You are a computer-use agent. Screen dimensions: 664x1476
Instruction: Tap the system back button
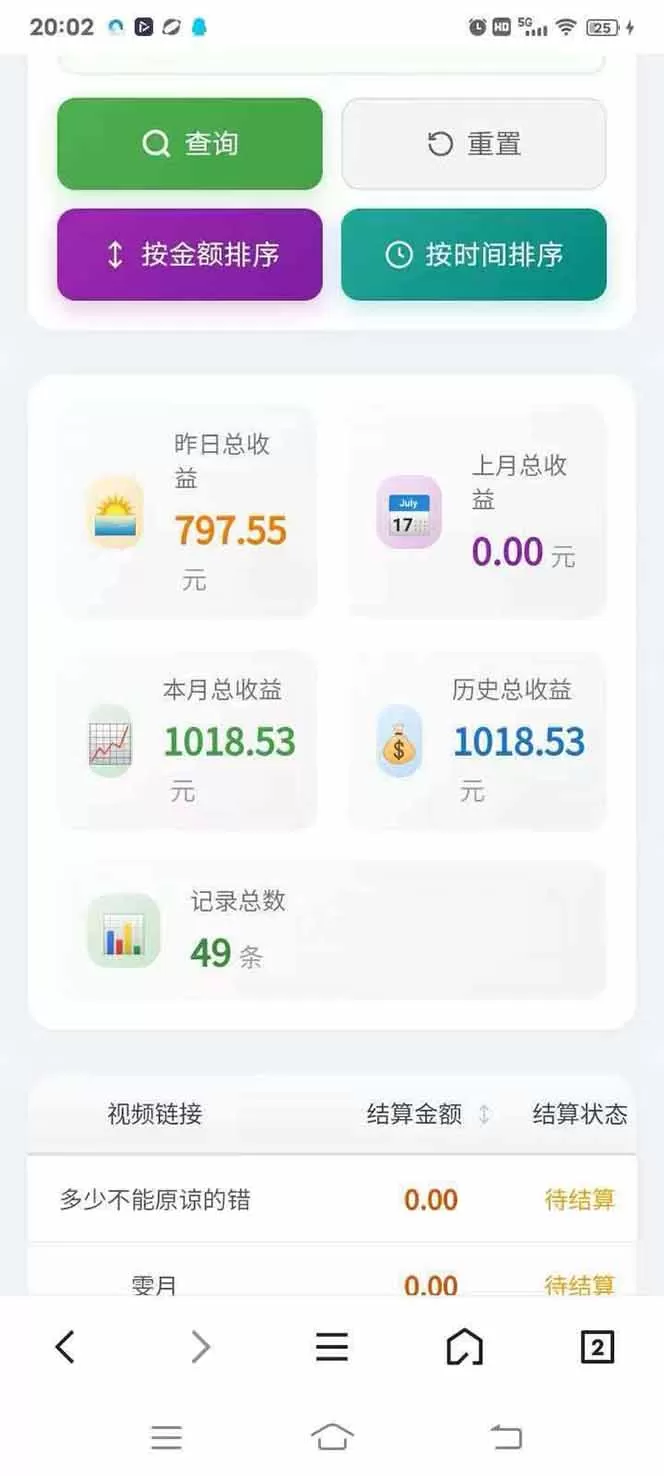506,1438
